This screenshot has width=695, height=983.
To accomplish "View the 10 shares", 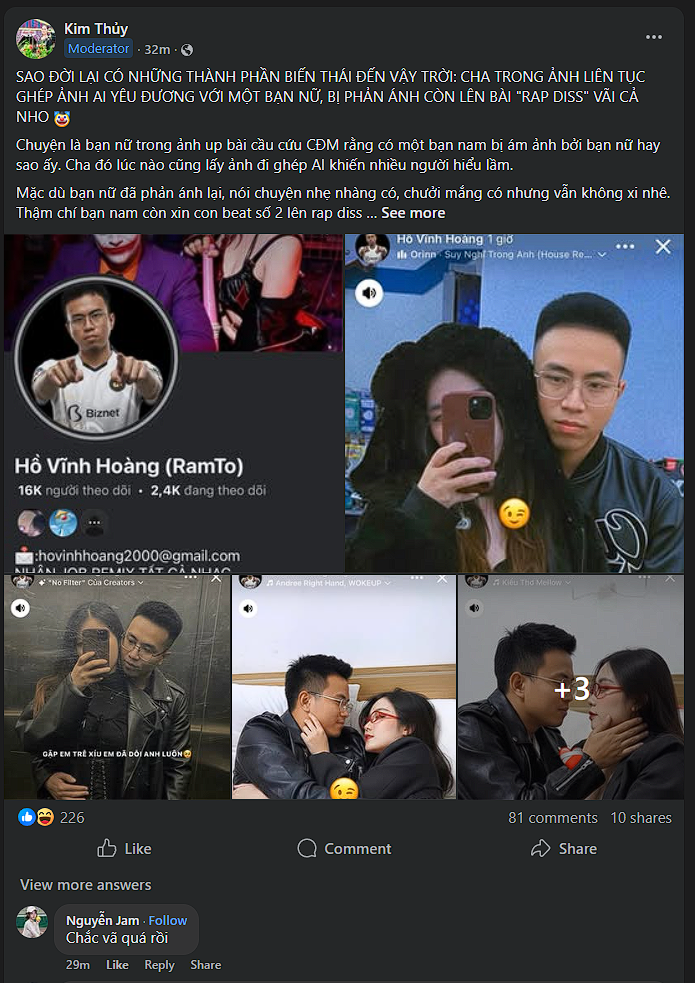I will (641, 817).
